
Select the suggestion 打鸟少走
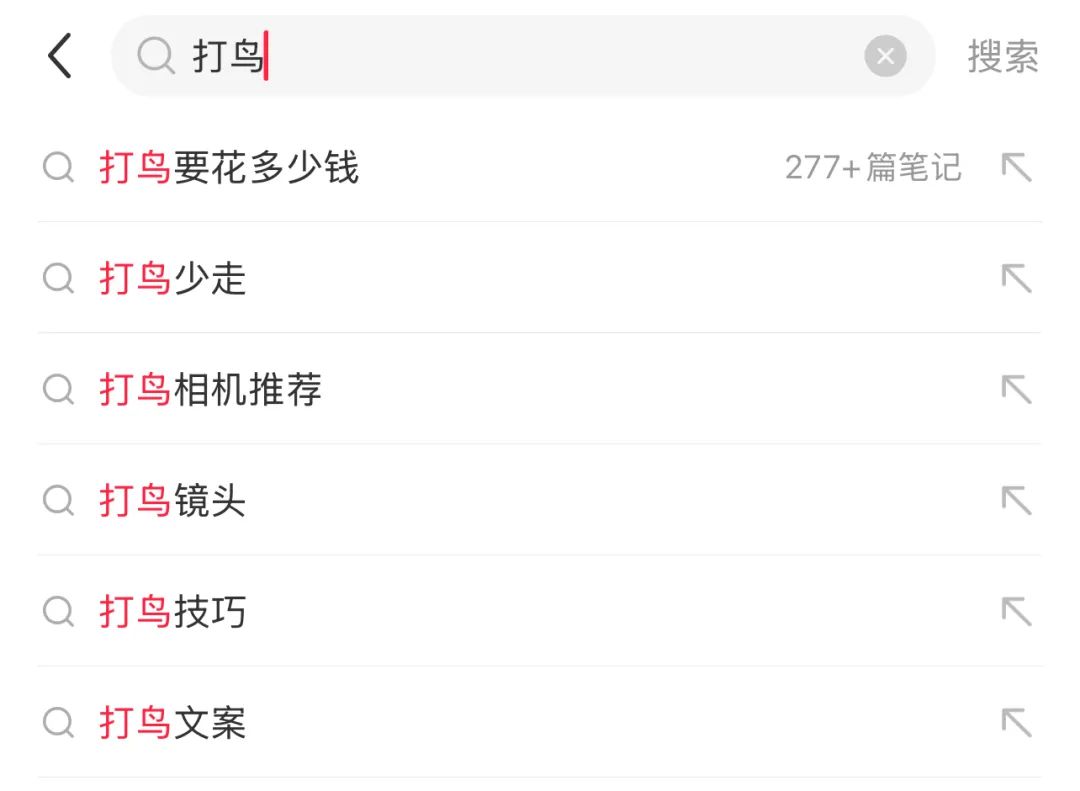point(173,278)
